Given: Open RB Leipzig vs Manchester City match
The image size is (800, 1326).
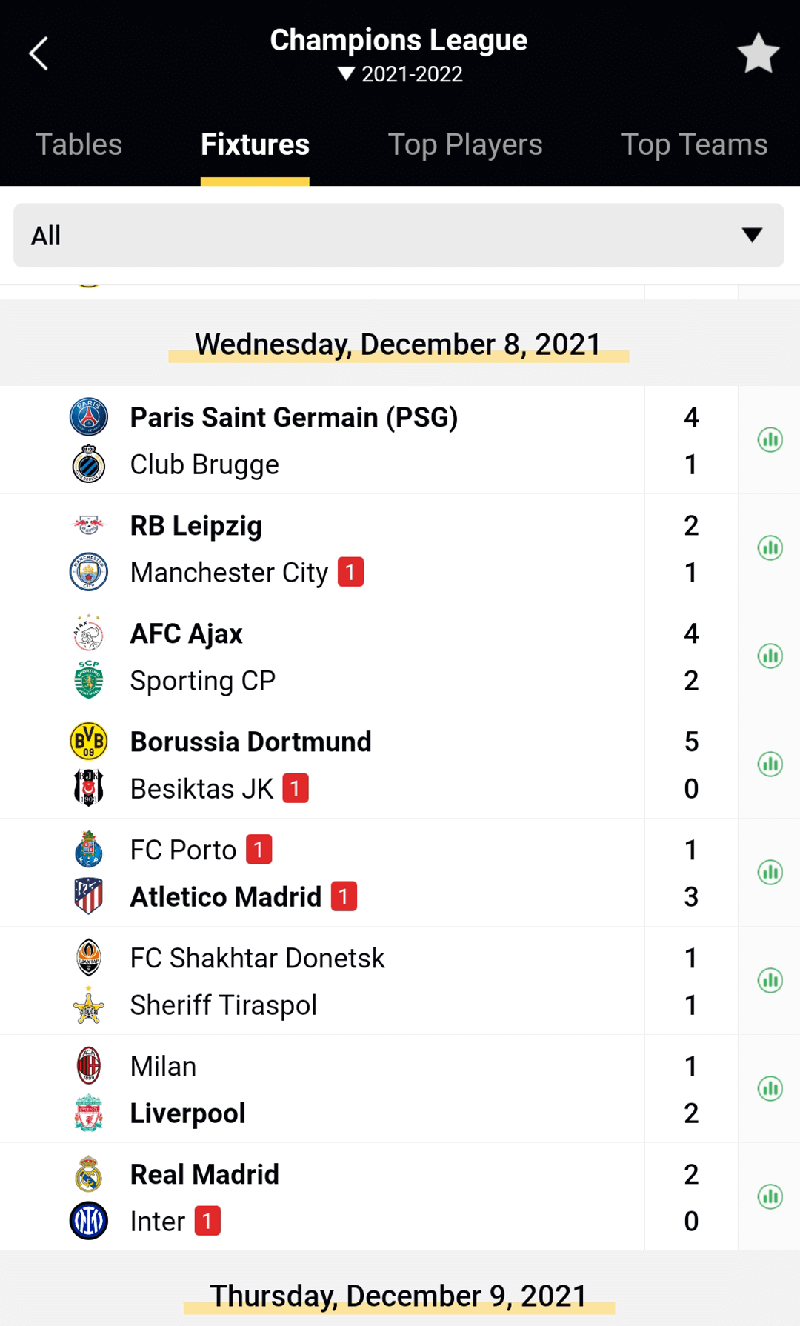Looking at the screenshot, I should click(x=322, y=548).
